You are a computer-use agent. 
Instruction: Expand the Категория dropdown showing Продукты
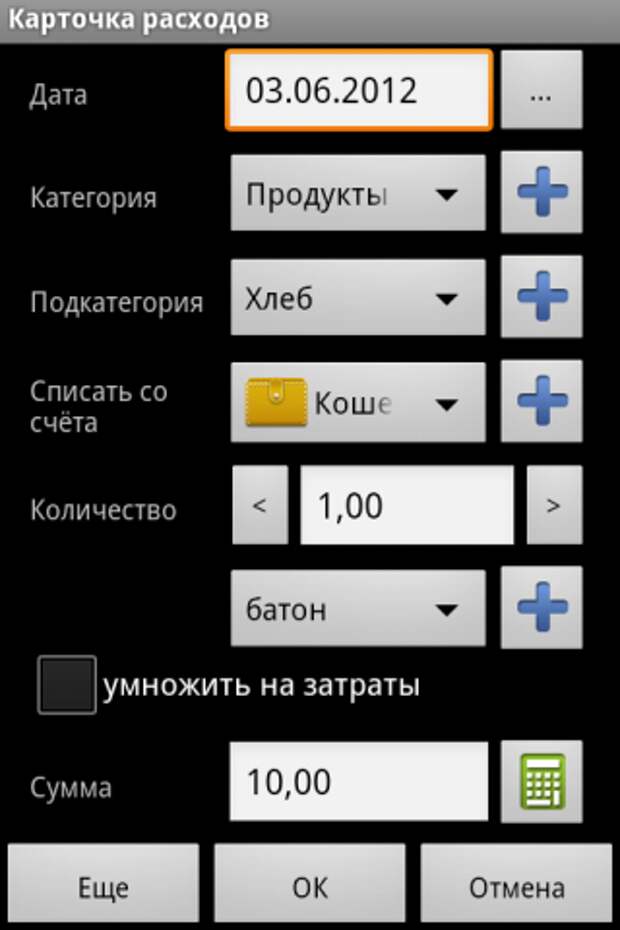358,194
